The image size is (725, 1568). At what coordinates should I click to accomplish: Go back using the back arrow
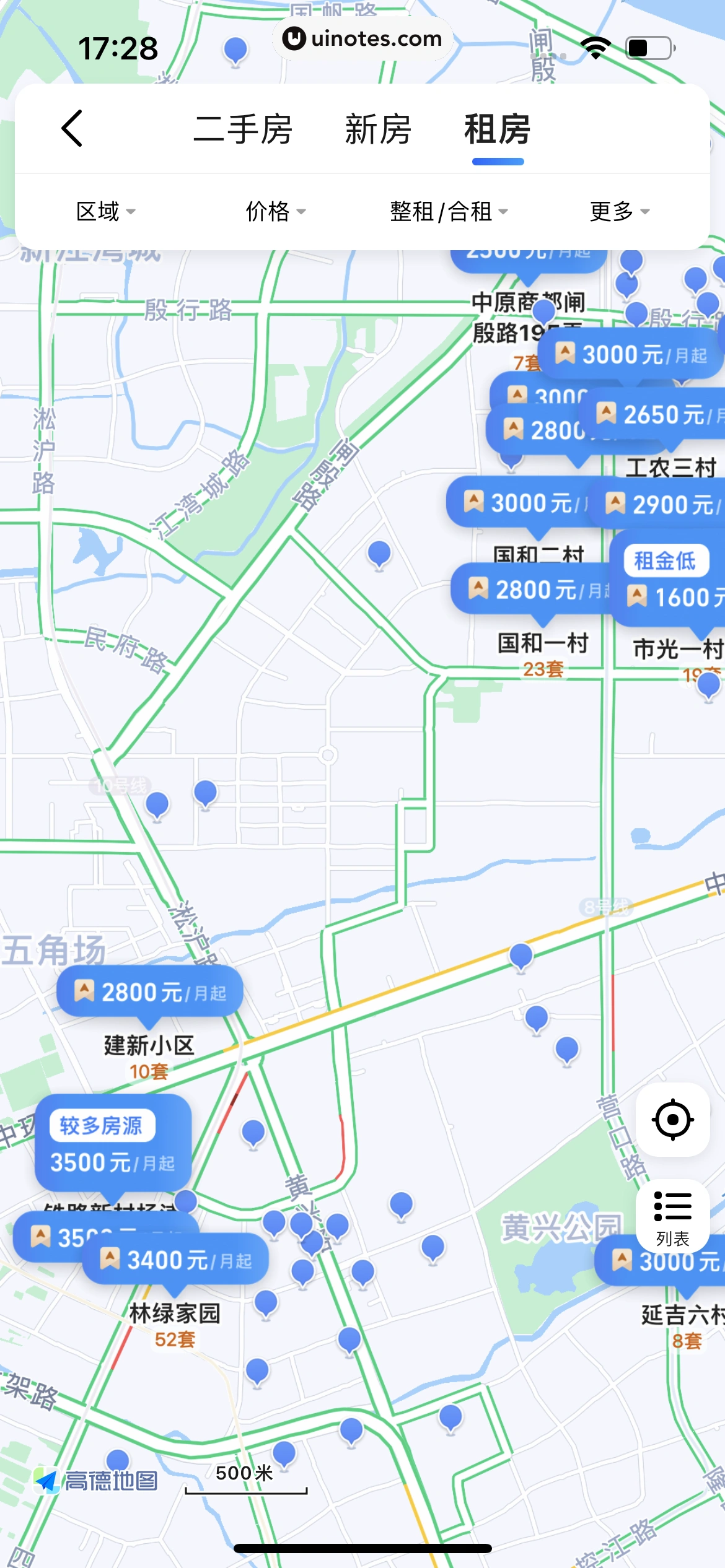pos(72,129)
